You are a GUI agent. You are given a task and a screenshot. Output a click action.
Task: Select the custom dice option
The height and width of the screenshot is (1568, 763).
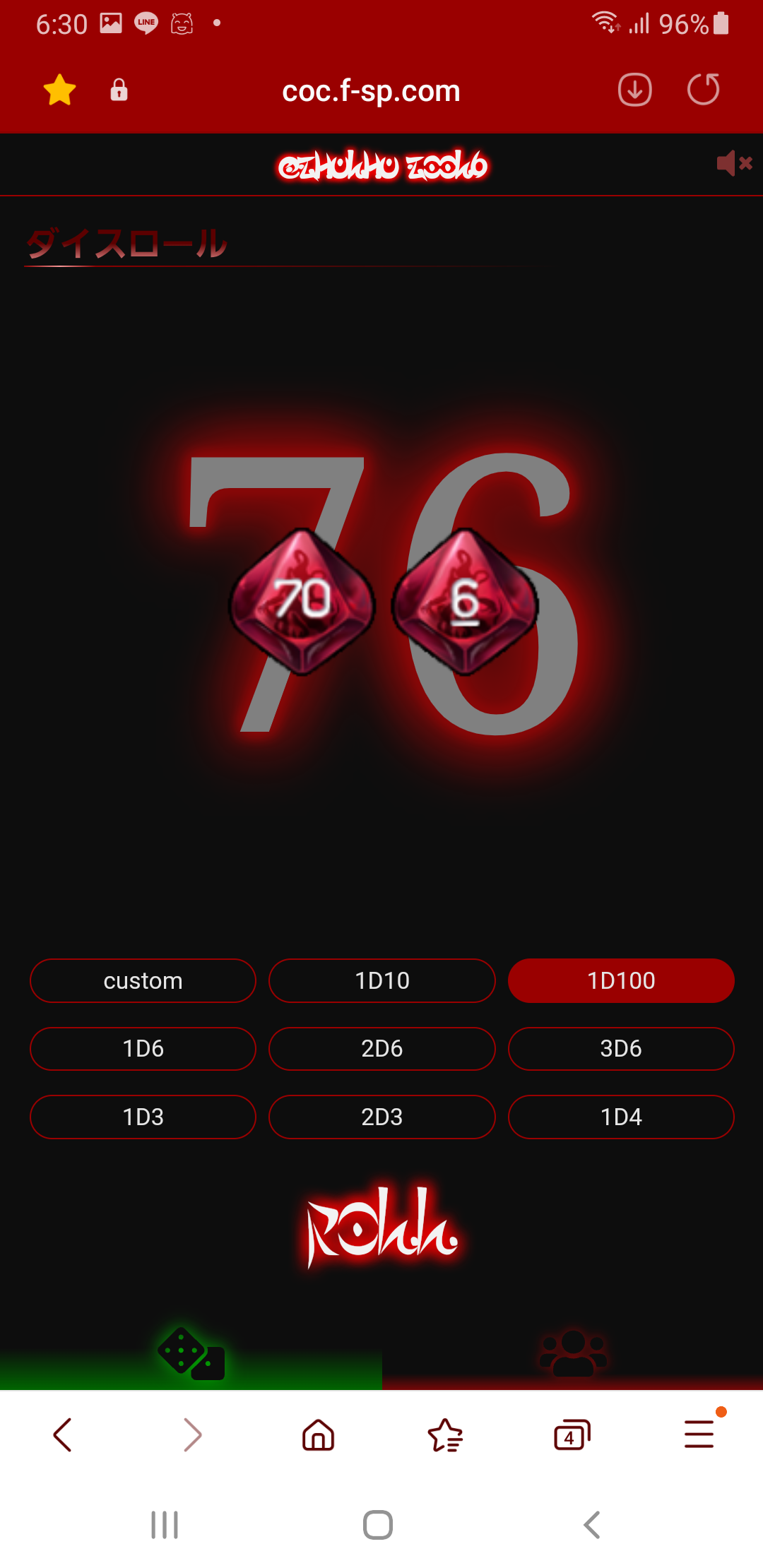pyautogui.click(x=143, y=981)
